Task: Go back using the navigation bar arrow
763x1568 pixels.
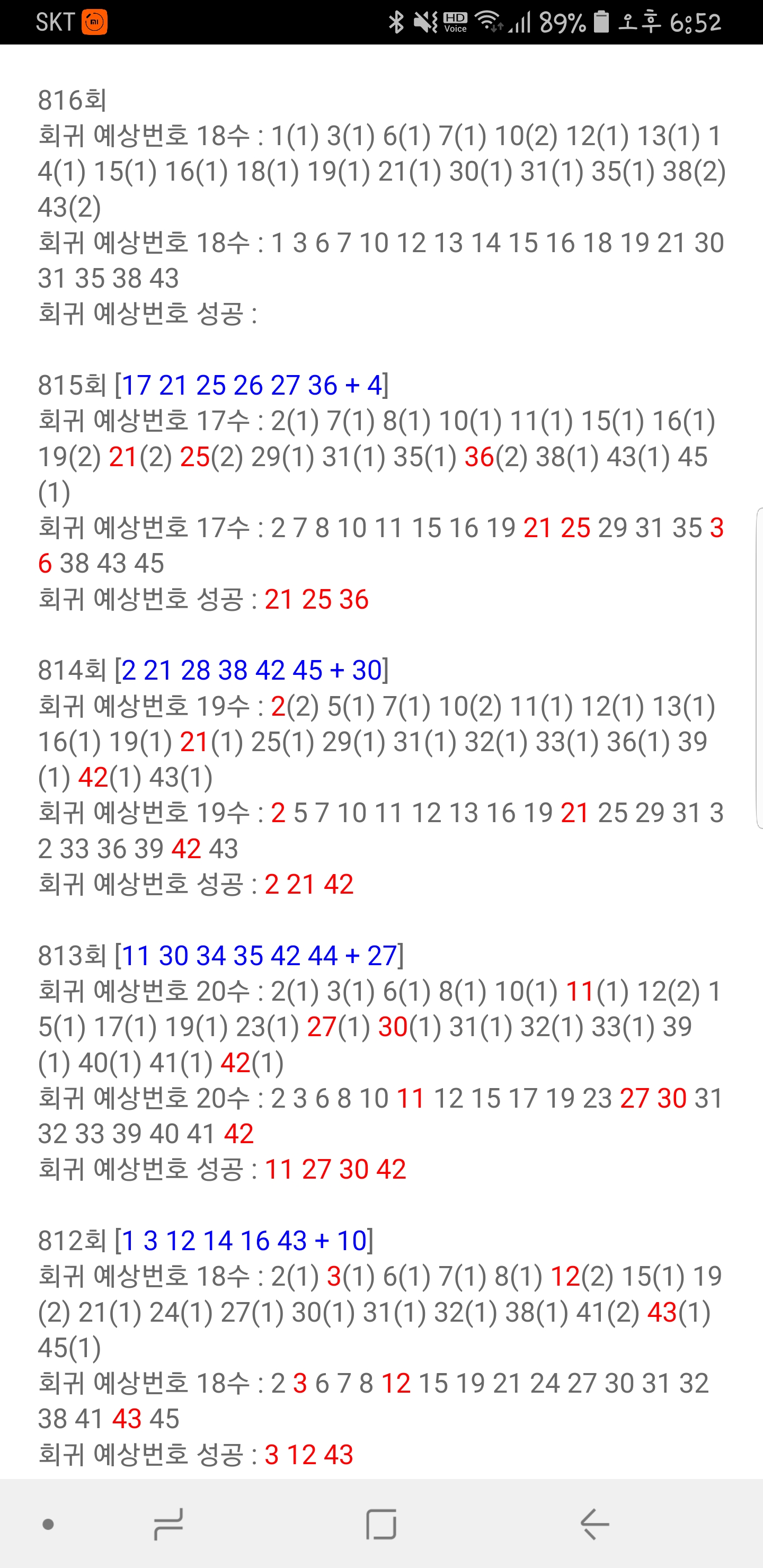Action: point(595,1524)
